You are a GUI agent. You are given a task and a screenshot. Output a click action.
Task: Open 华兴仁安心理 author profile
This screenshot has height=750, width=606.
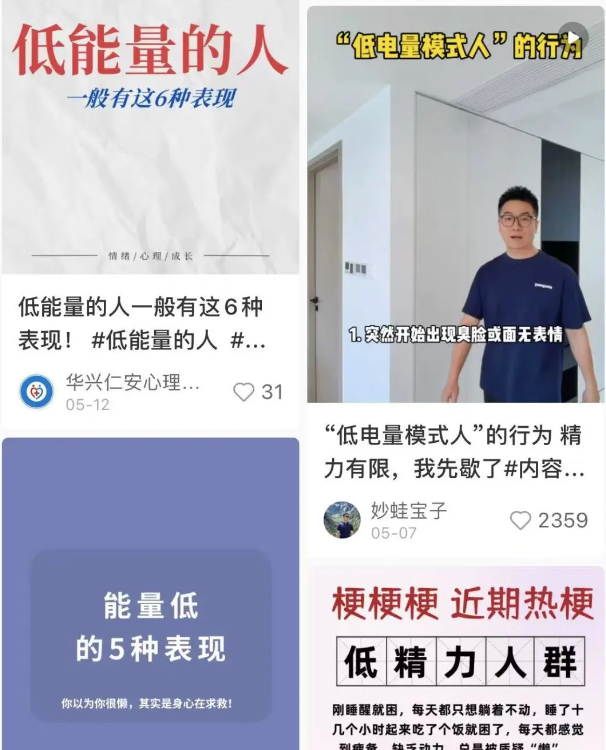[38, 391]
